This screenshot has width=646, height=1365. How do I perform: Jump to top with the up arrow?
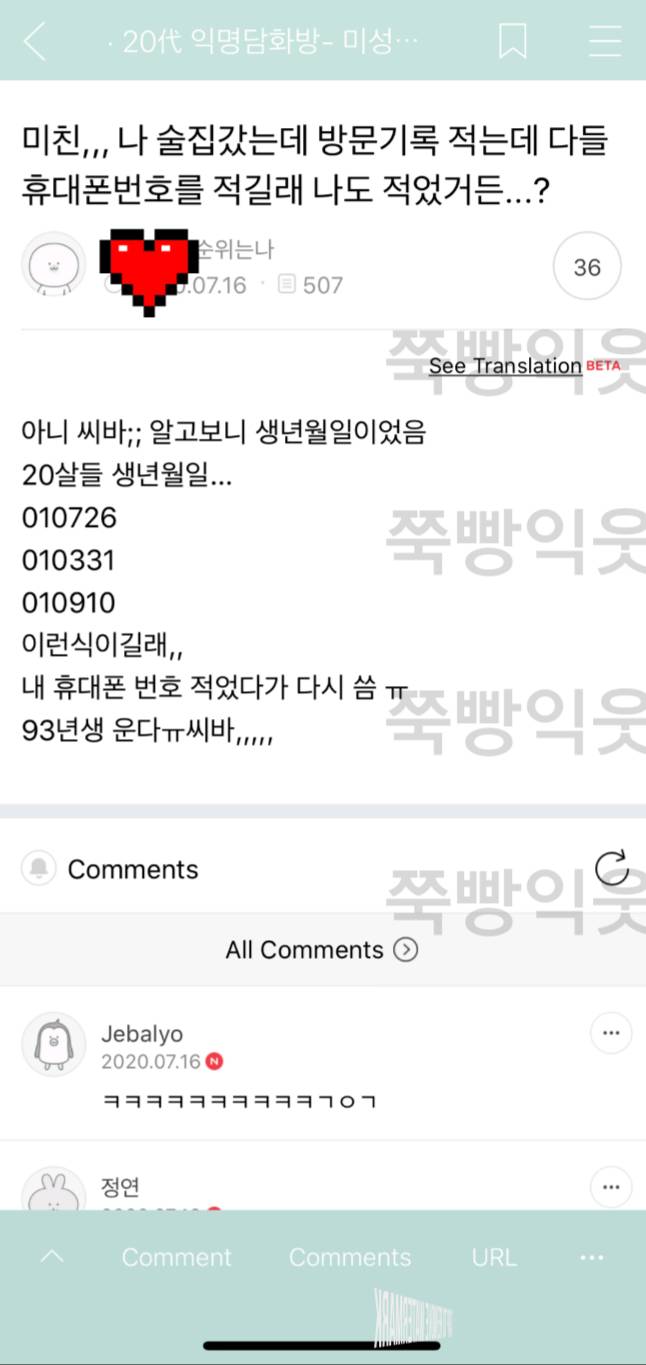click(52, 1256)
